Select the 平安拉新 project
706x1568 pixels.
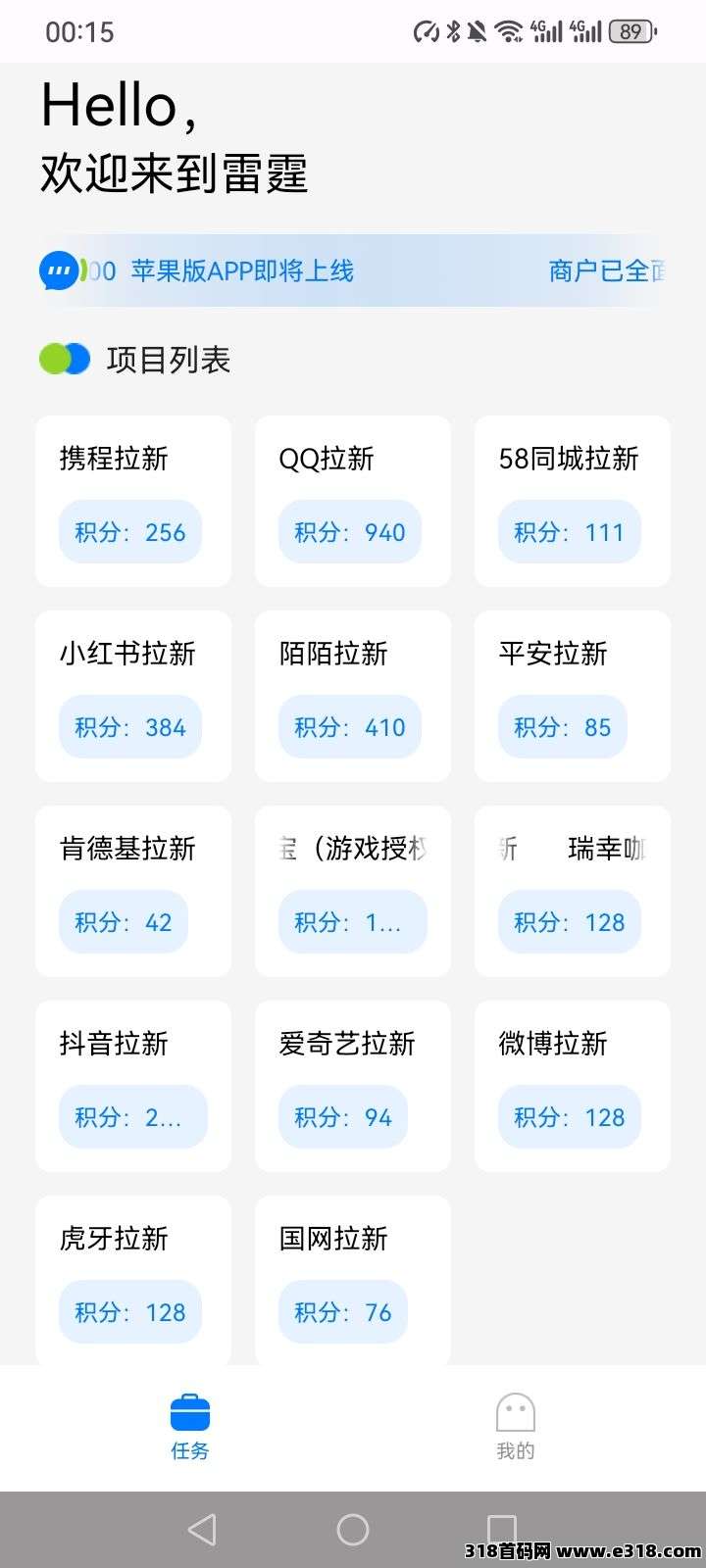(573, 696)
